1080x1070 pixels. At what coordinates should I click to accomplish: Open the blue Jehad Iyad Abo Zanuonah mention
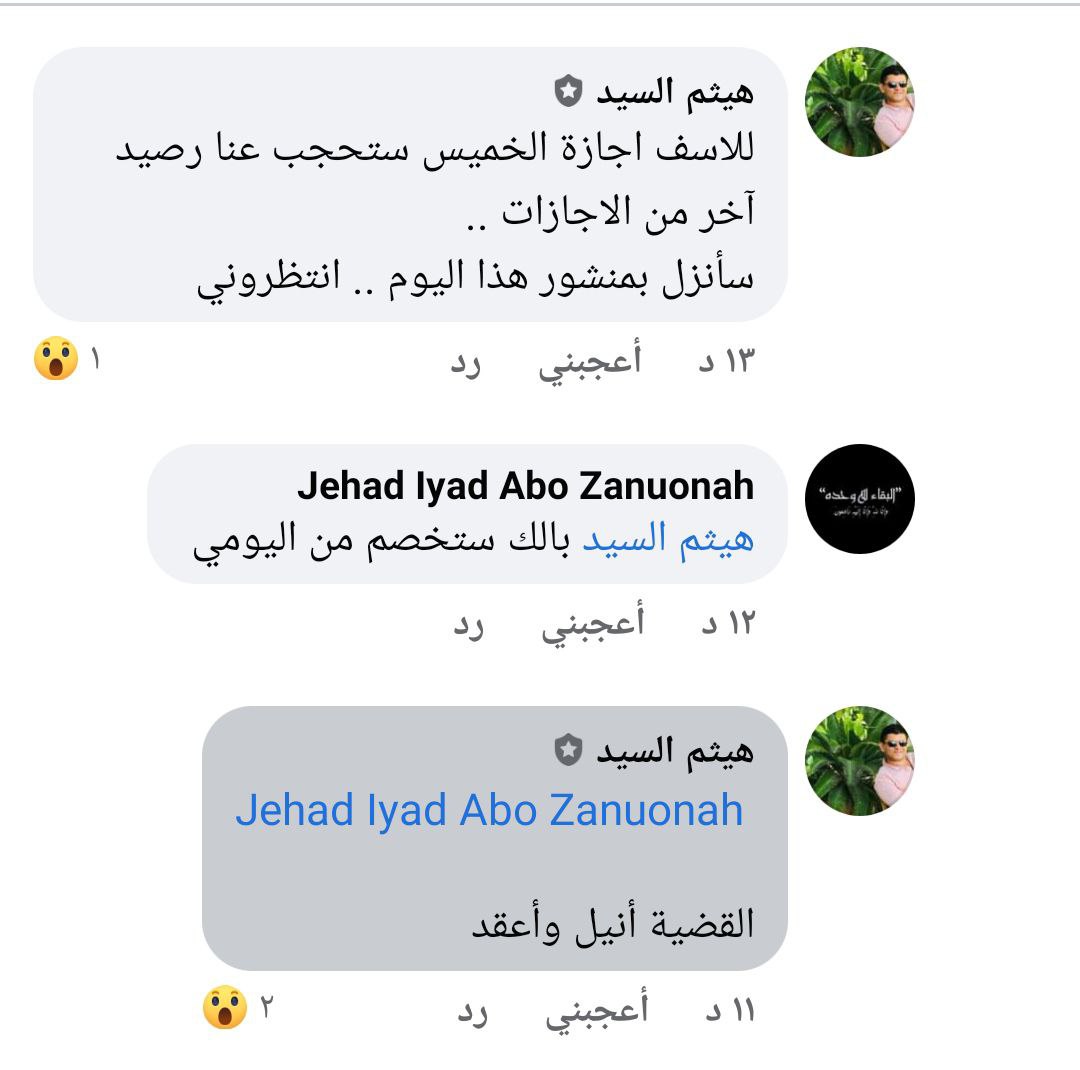click(x=490, y=810)
